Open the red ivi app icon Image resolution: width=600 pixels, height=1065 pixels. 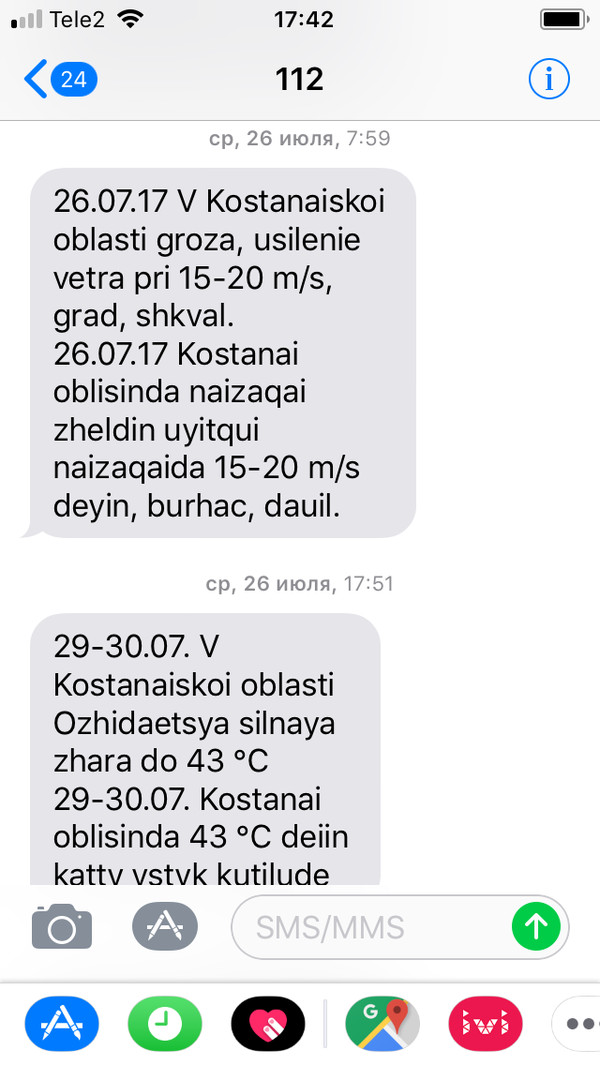pos(485,1023)
